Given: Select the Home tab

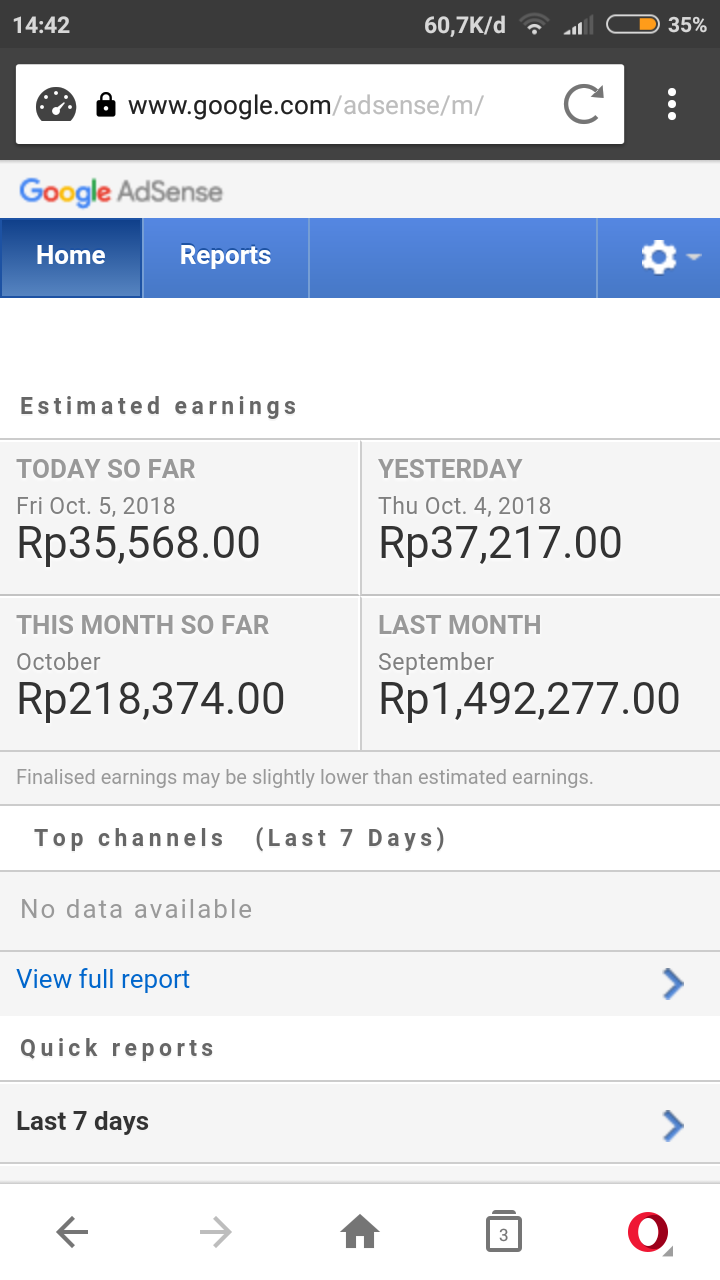Looking at the screenshot, I should click(x=70, y=257).
